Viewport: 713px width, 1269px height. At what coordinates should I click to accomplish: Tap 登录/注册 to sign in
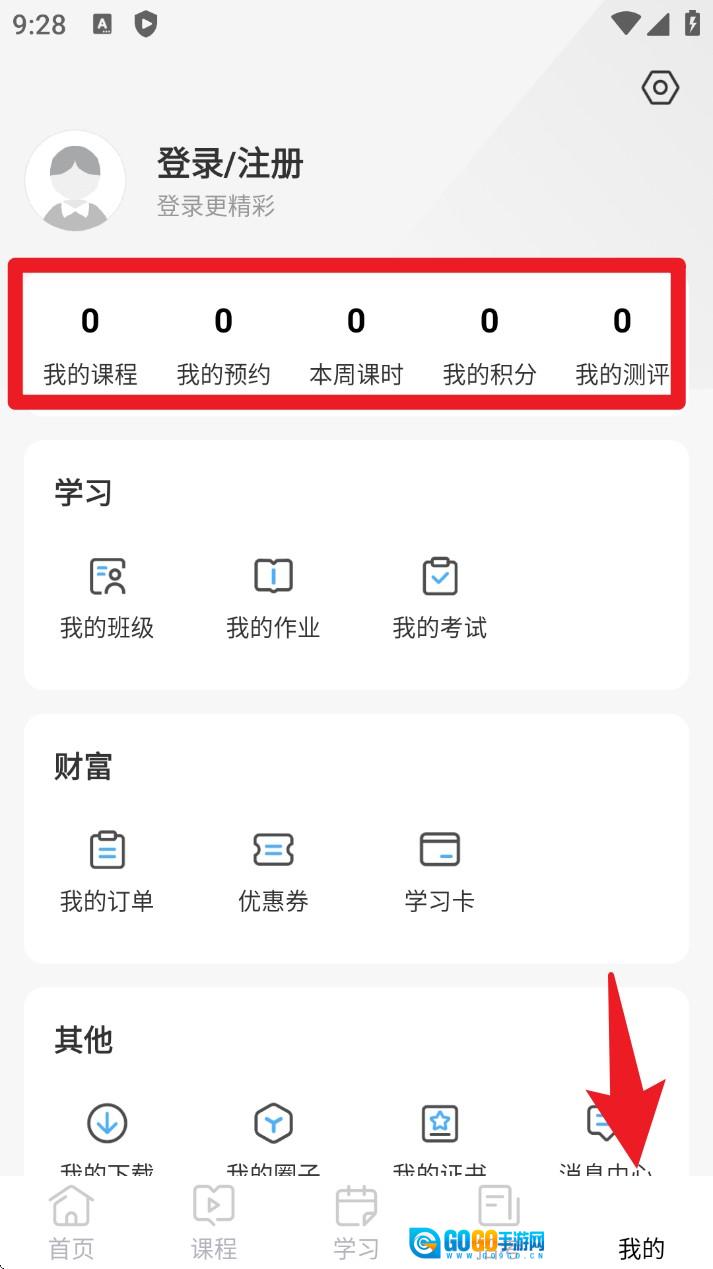pos(230,163)
